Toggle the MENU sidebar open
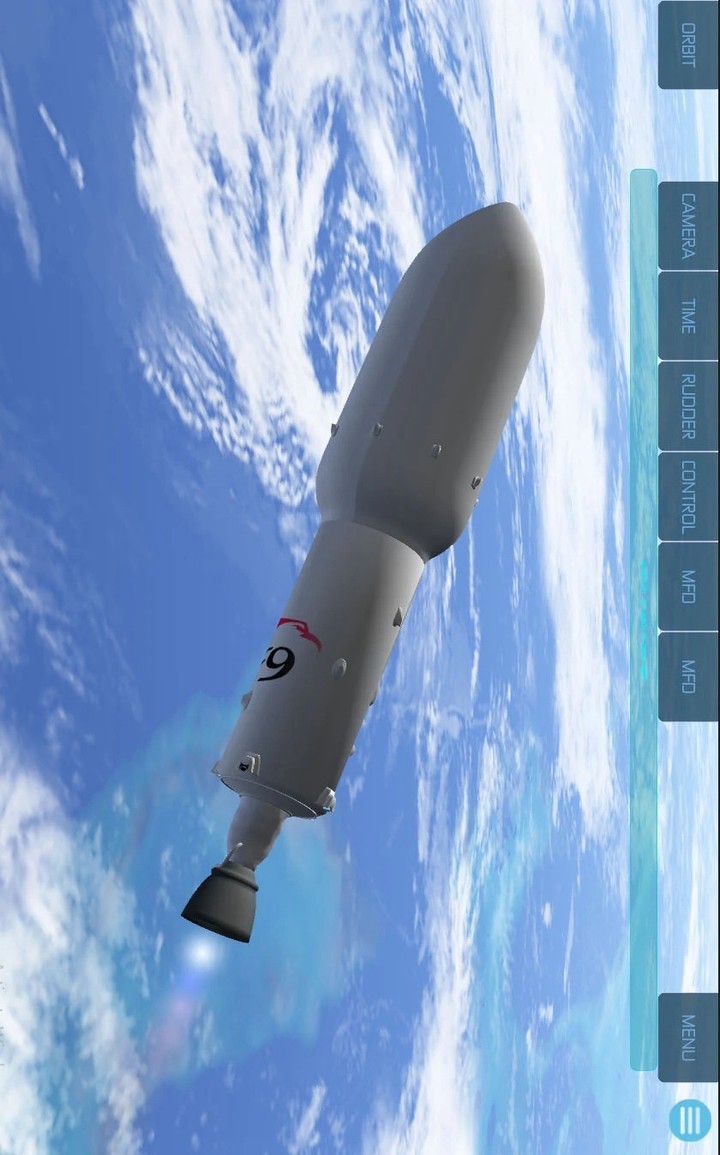Viewport: 720px width, 1155px height. [x=687, y=1038]
